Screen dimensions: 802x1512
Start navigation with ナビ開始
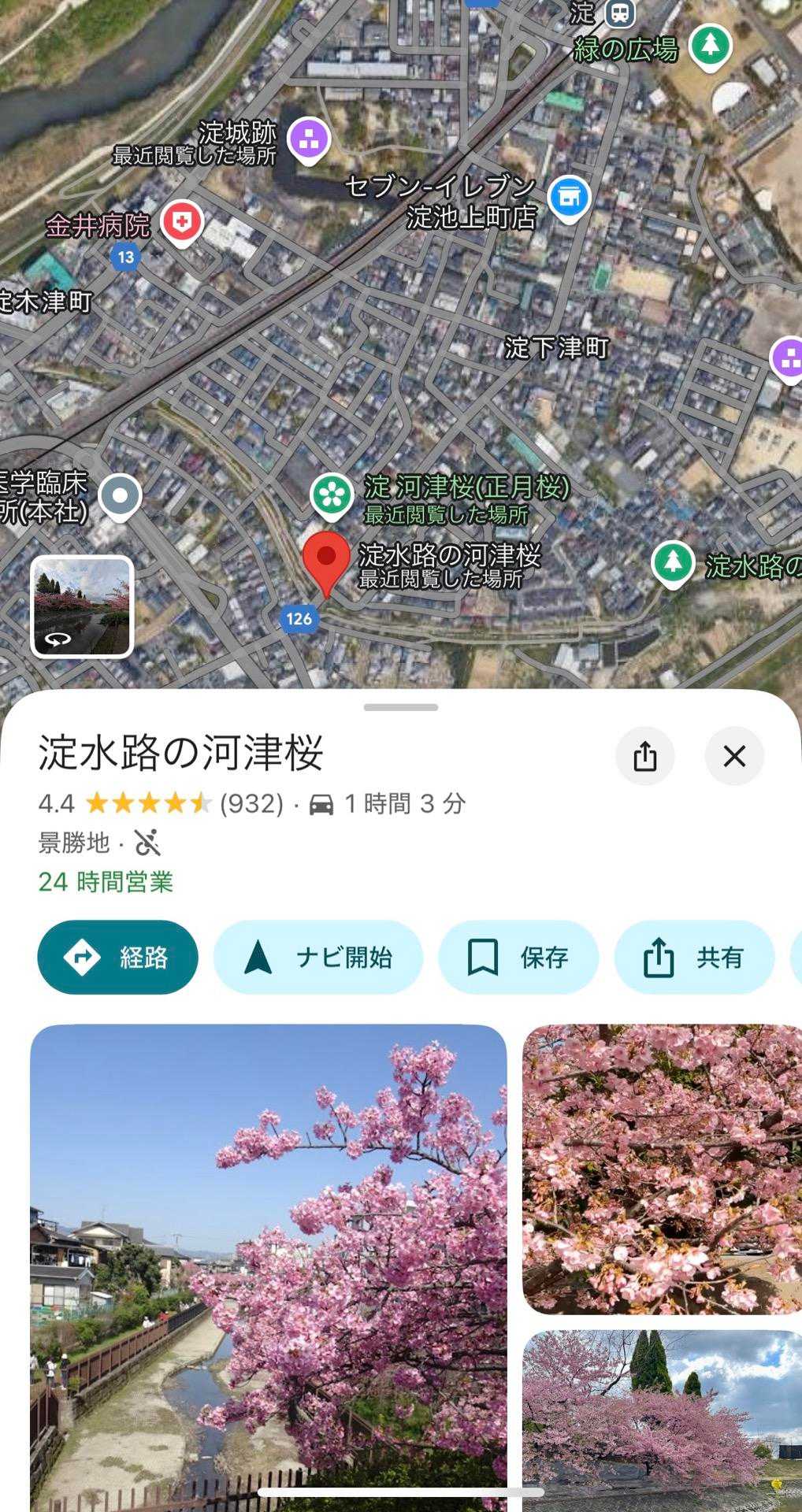[318, 957]
